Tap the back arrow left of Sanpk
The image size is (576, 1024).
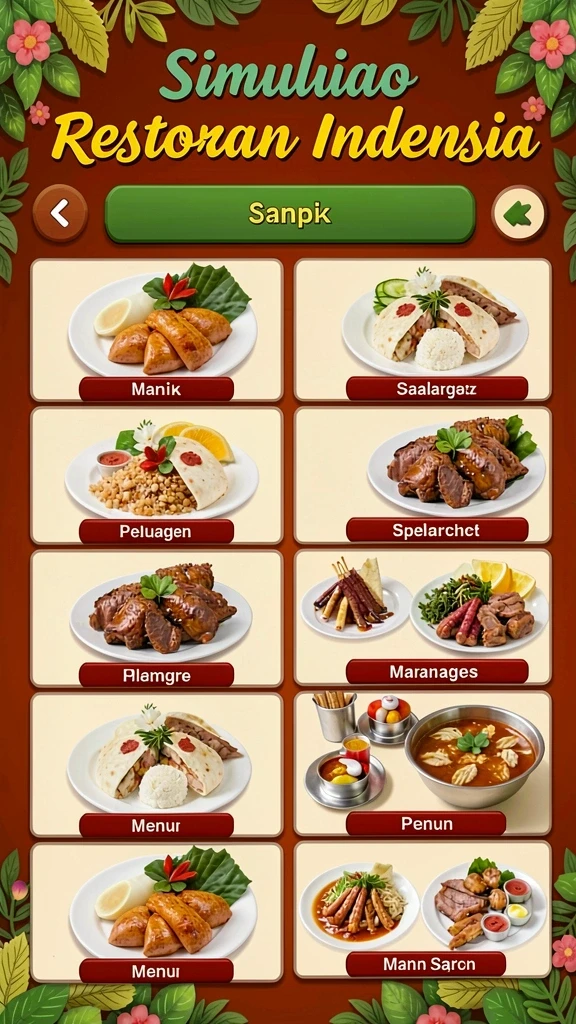[x=60, y=214]
